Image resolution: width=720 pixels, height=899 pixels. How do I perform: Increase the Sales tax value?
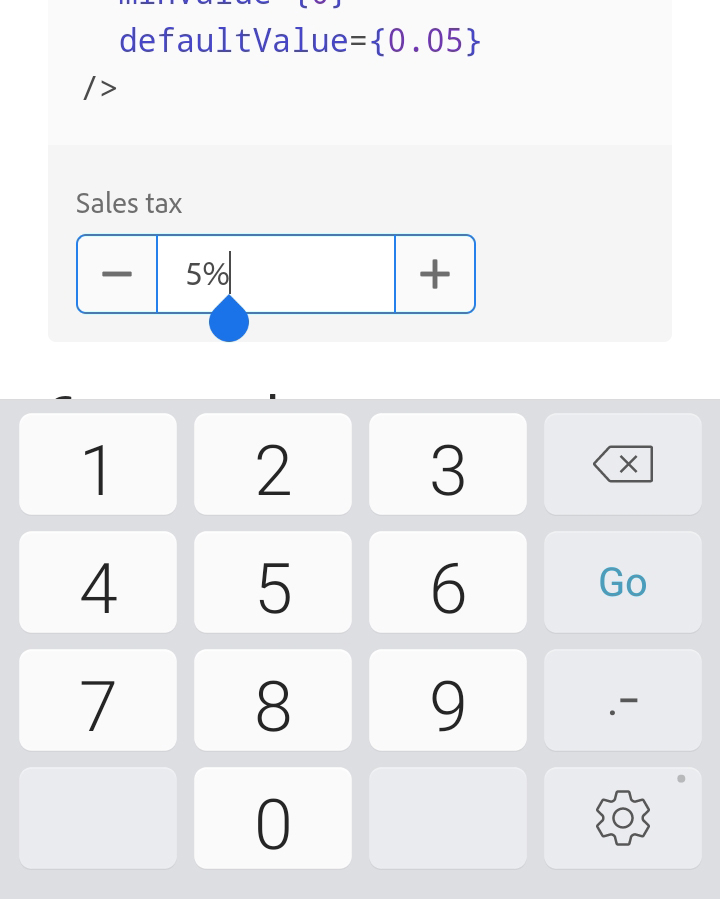434,274
